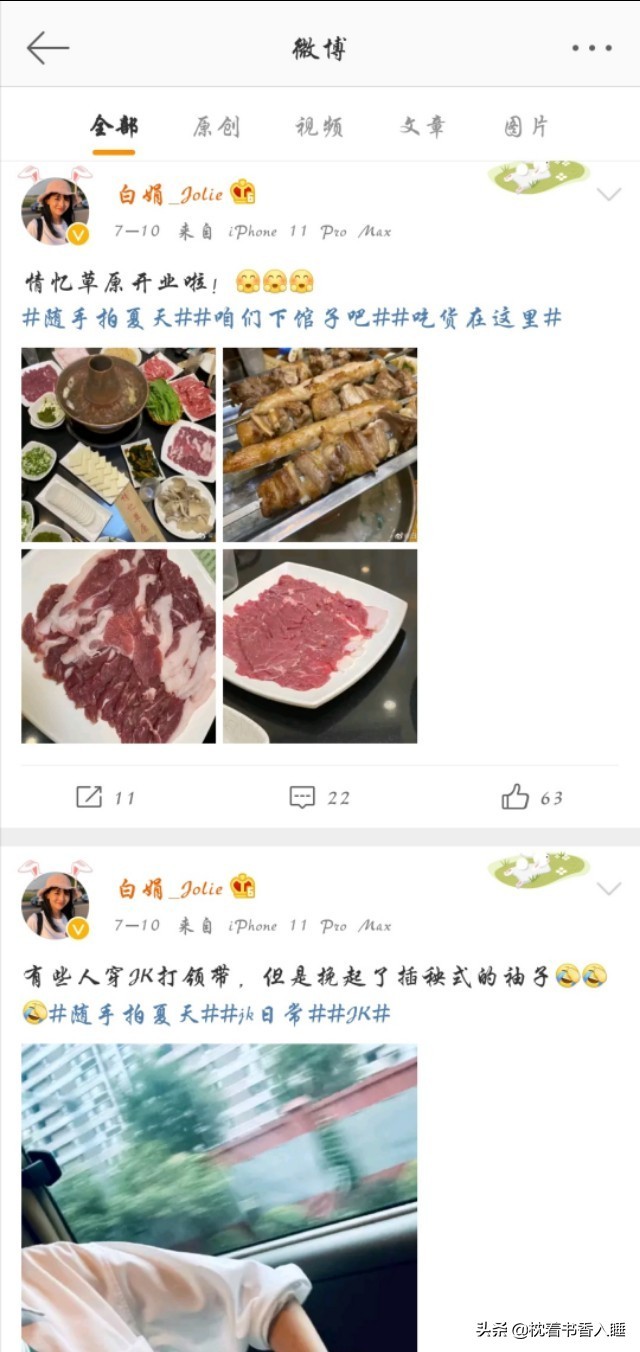Switch to the 全部 tab

pos(114,127)
